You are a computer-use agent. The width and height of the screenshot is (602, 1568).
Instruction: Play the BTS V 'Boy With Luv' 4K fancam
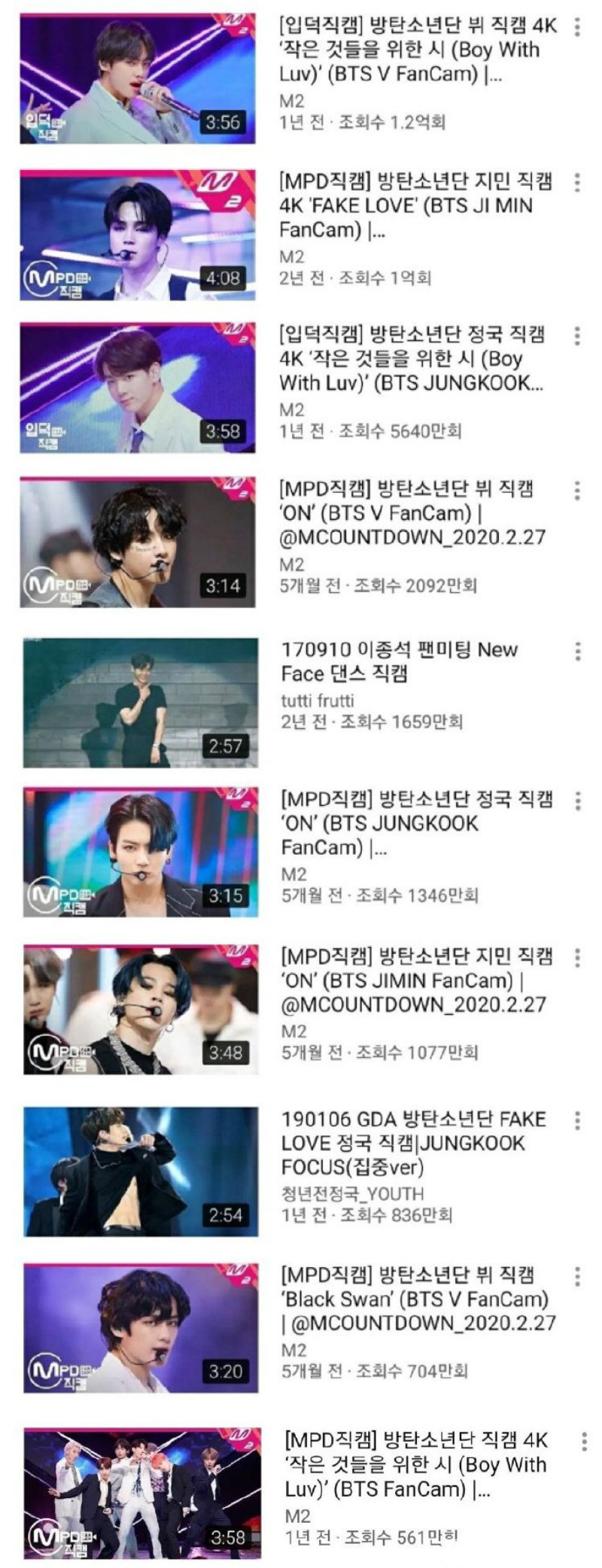137,78
